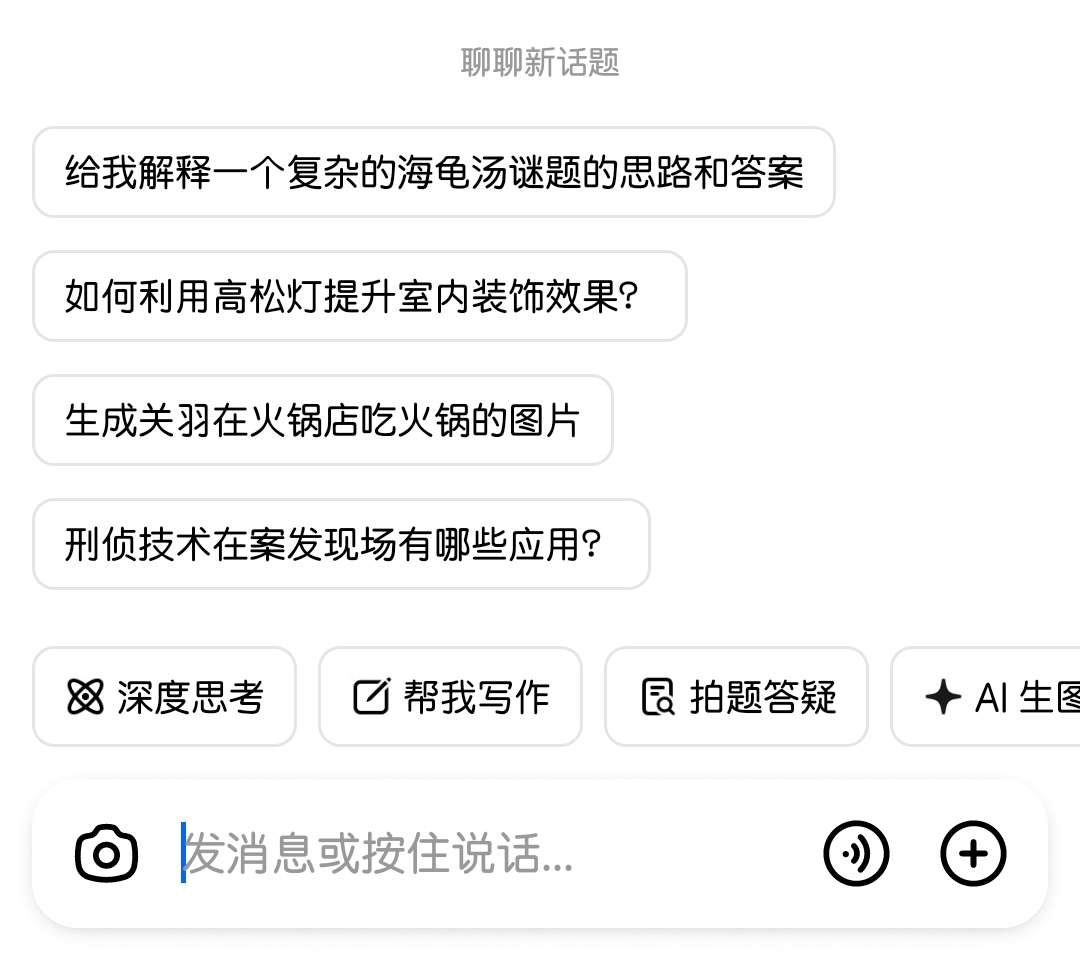Open the 帮我写作 writing tool
Image resolution: width=1080 pixels, height=960 pixels.
click(450, 697)
